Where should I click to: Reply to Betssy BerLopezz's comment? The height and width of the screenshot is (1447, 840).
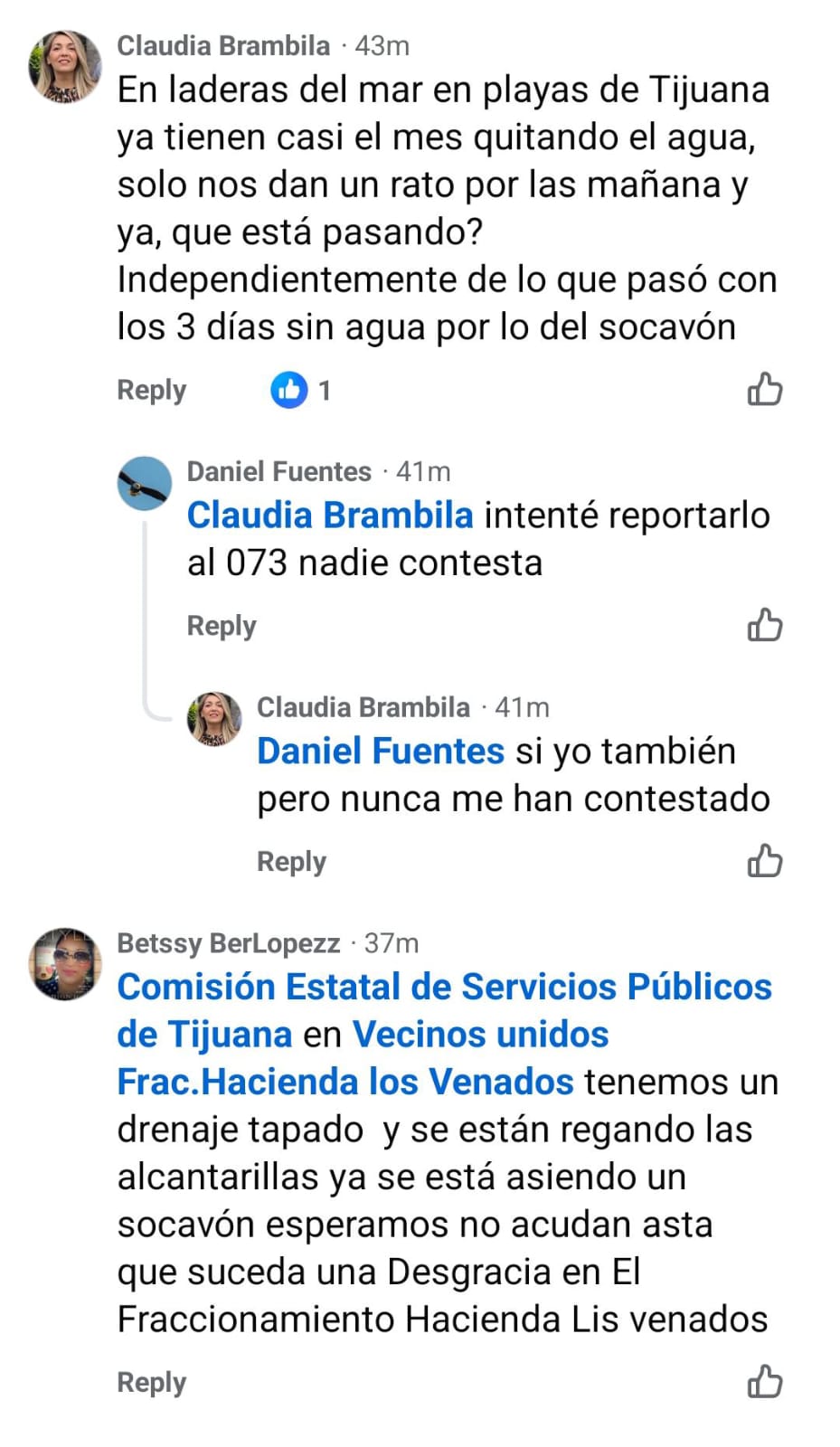pos(151,1383)
